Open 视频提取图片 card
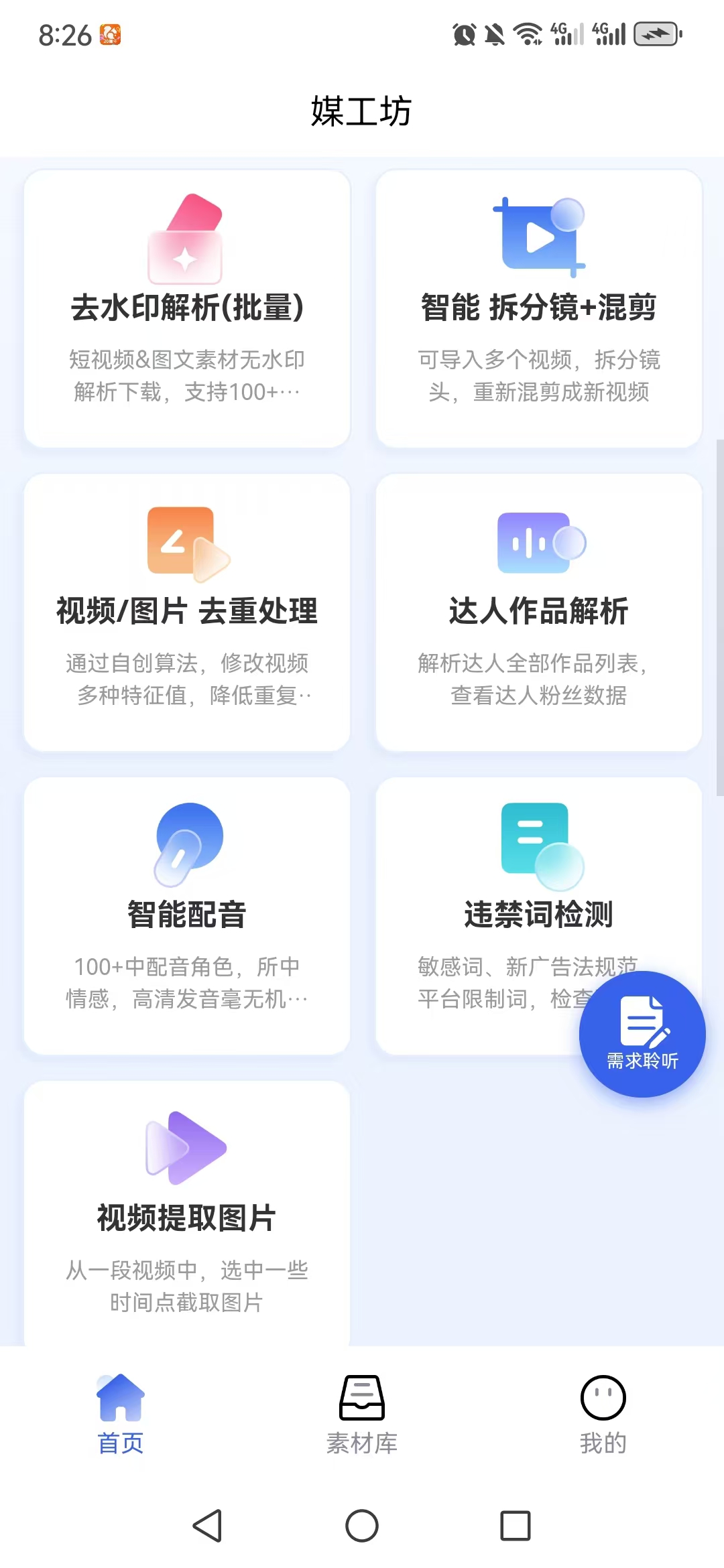The width and height of the screenshot is (724, 1568). coord(187,1213)
